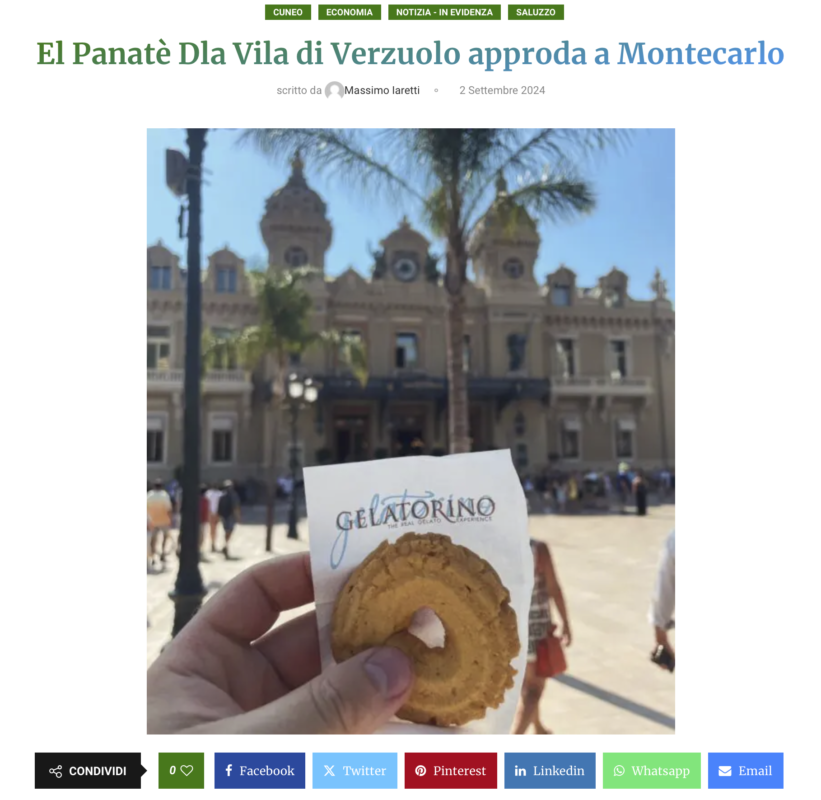Pin the article on Pinterest

click(450, 771)
